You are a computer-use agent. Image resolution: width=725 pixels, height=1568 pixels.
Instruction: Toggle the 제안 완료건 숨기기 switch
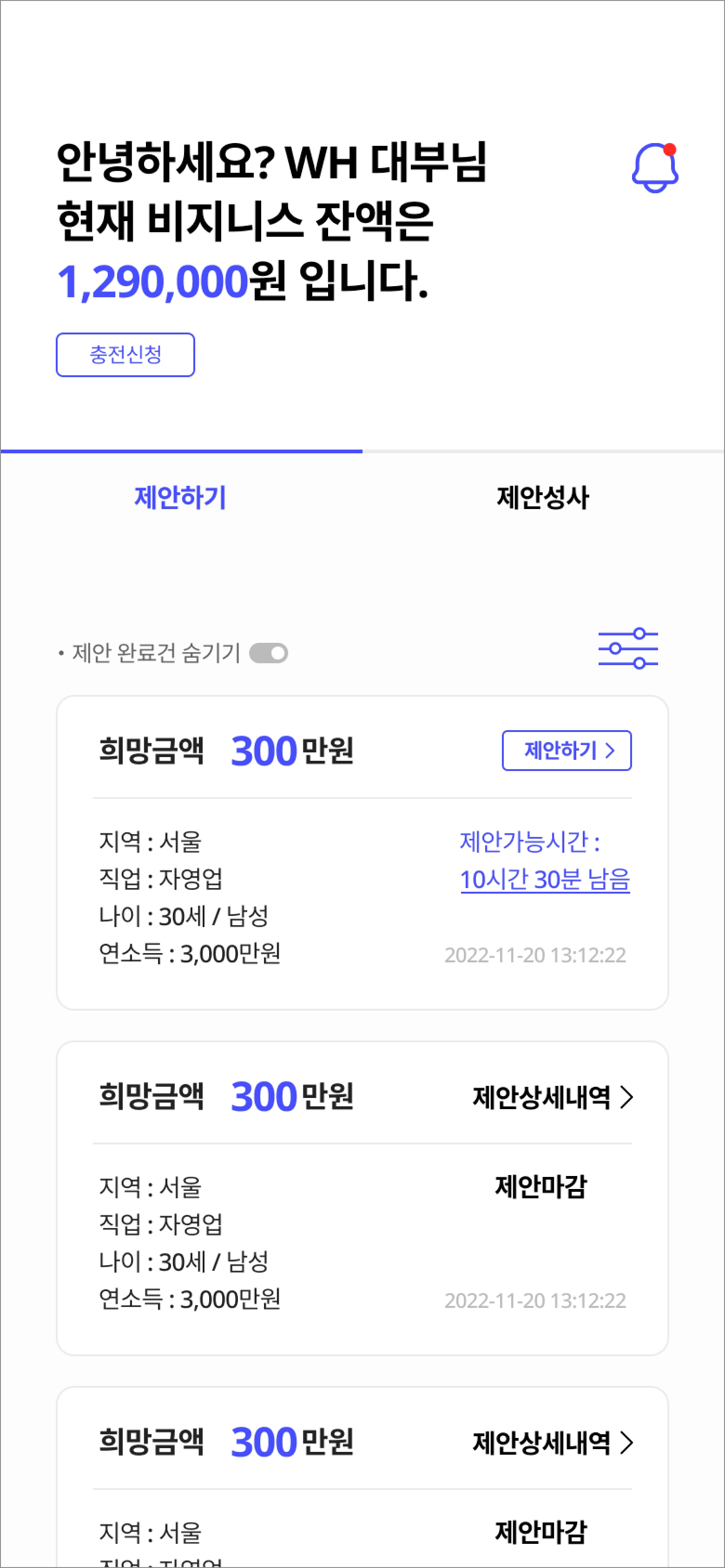(269, 653)
